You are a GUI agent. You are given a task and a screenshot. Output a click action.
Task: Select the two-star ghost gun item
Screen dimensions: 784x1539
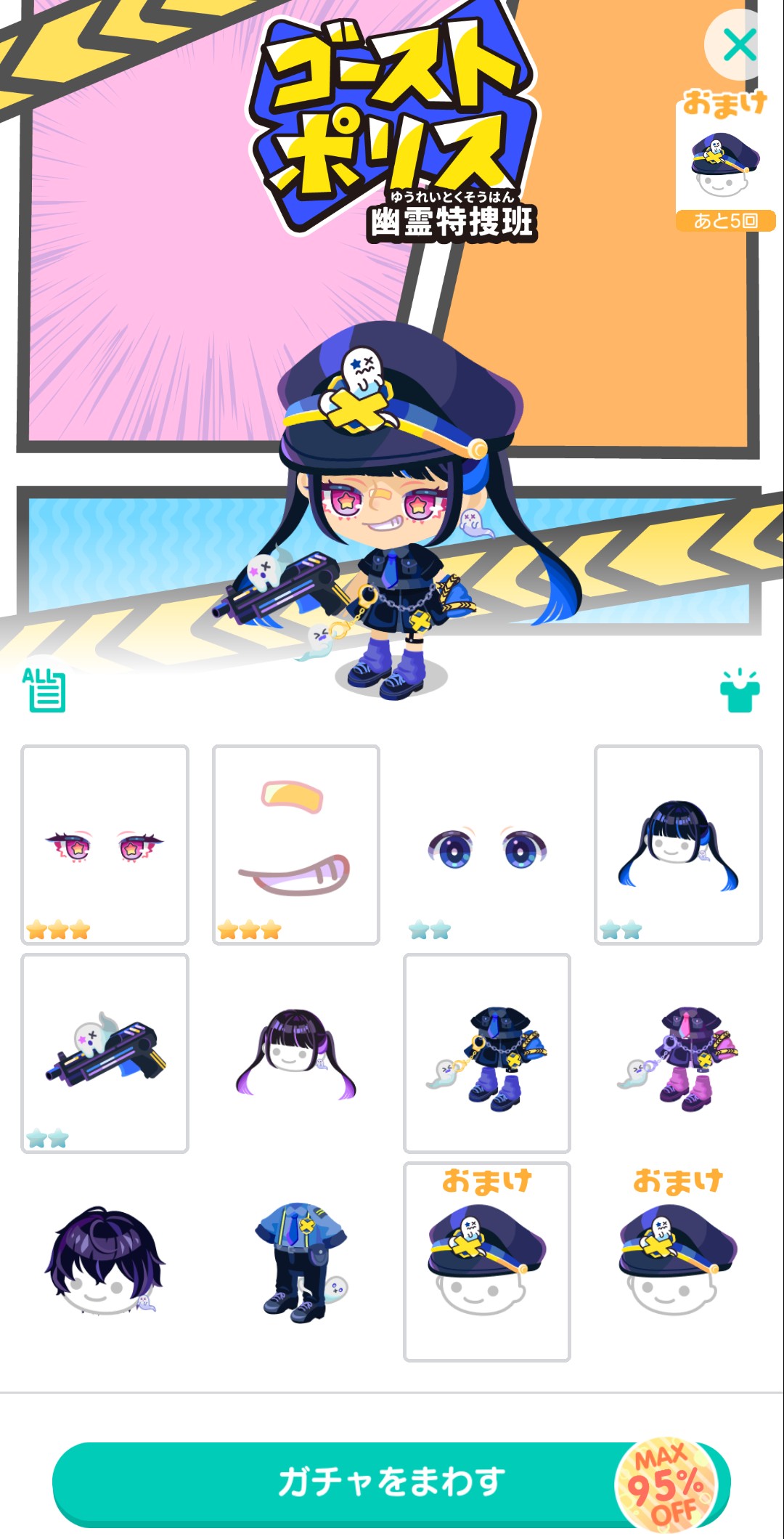point(105,1053)
